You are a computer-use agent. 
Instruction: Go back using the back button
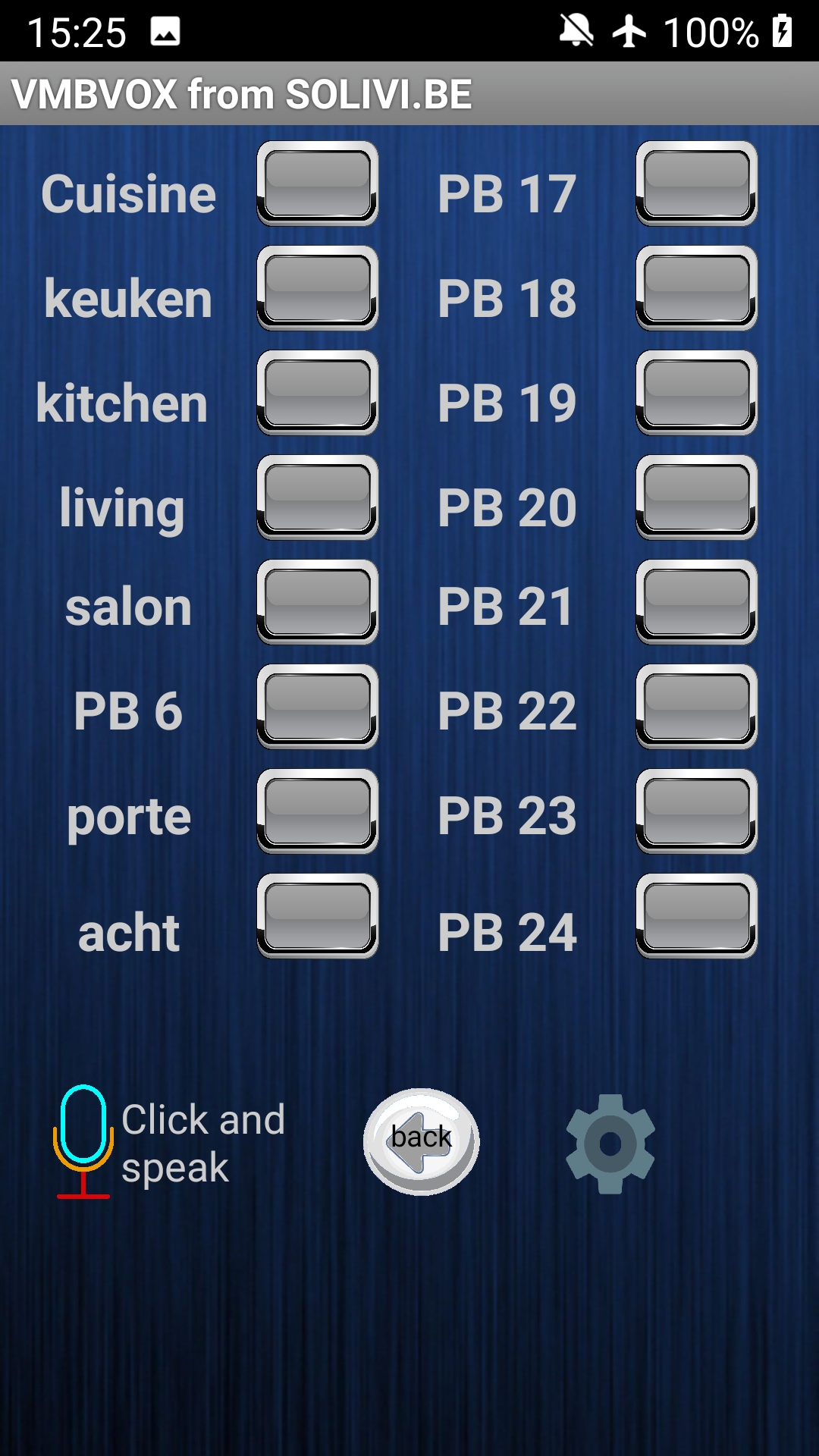422,1142
